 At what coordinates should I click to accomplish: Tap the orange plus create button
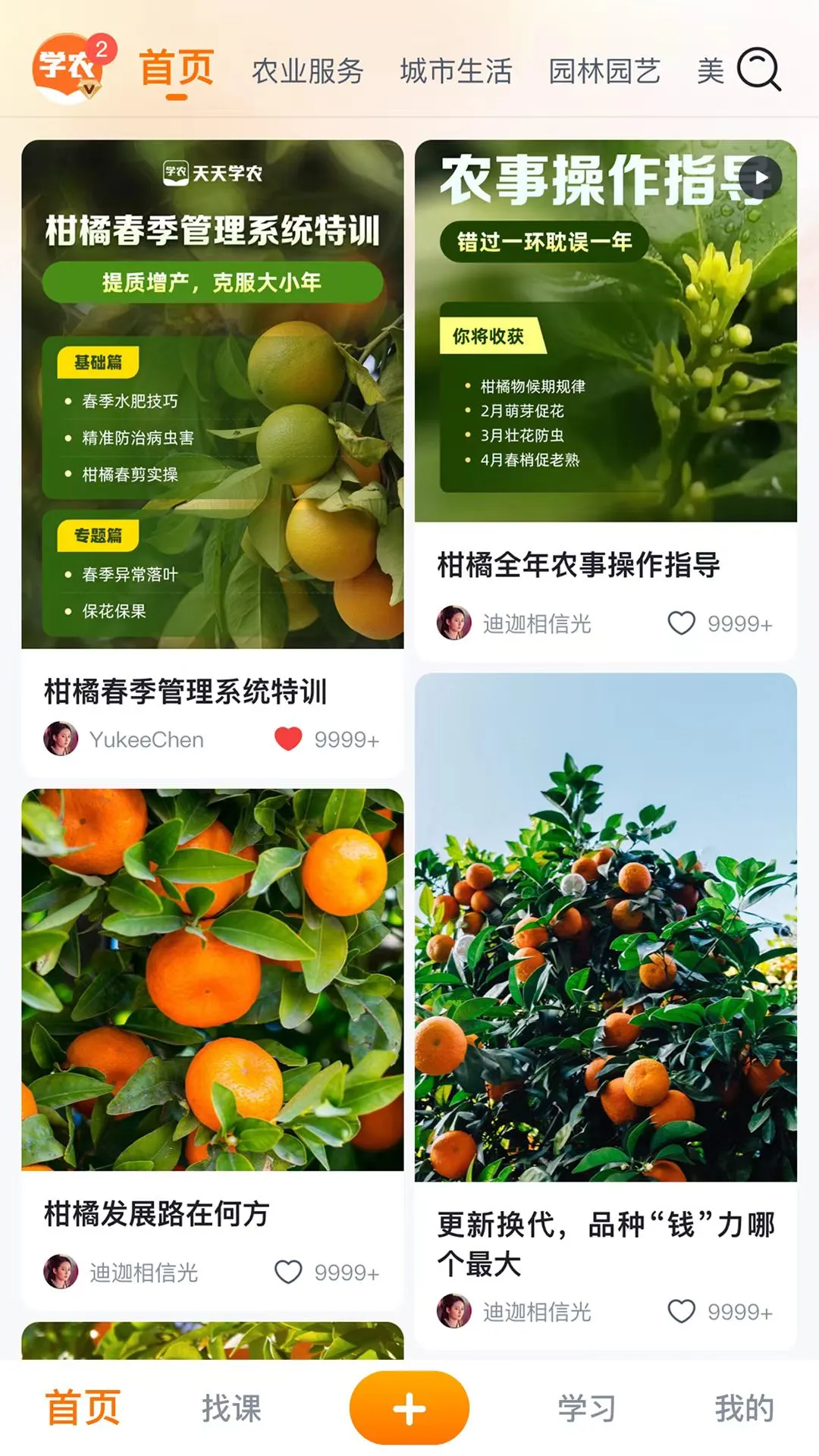point(409,1408)
